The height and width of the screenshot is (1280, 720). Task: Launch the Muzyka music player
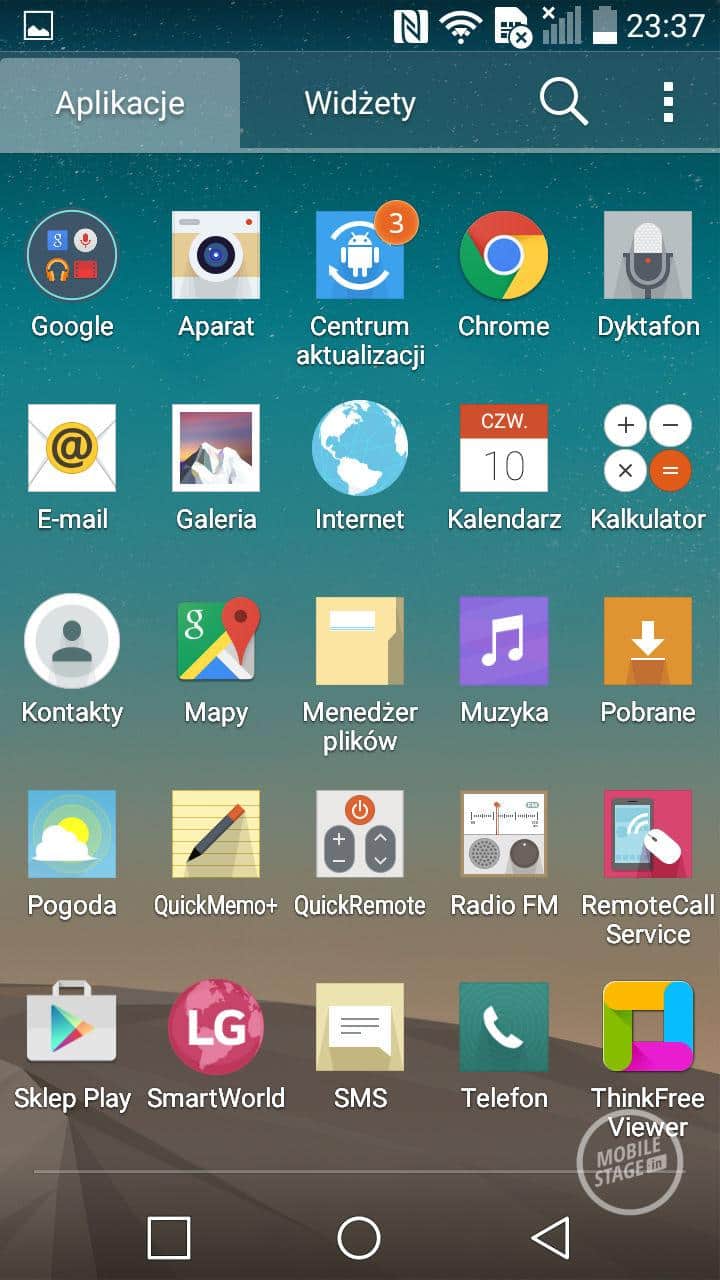(504, 641)
